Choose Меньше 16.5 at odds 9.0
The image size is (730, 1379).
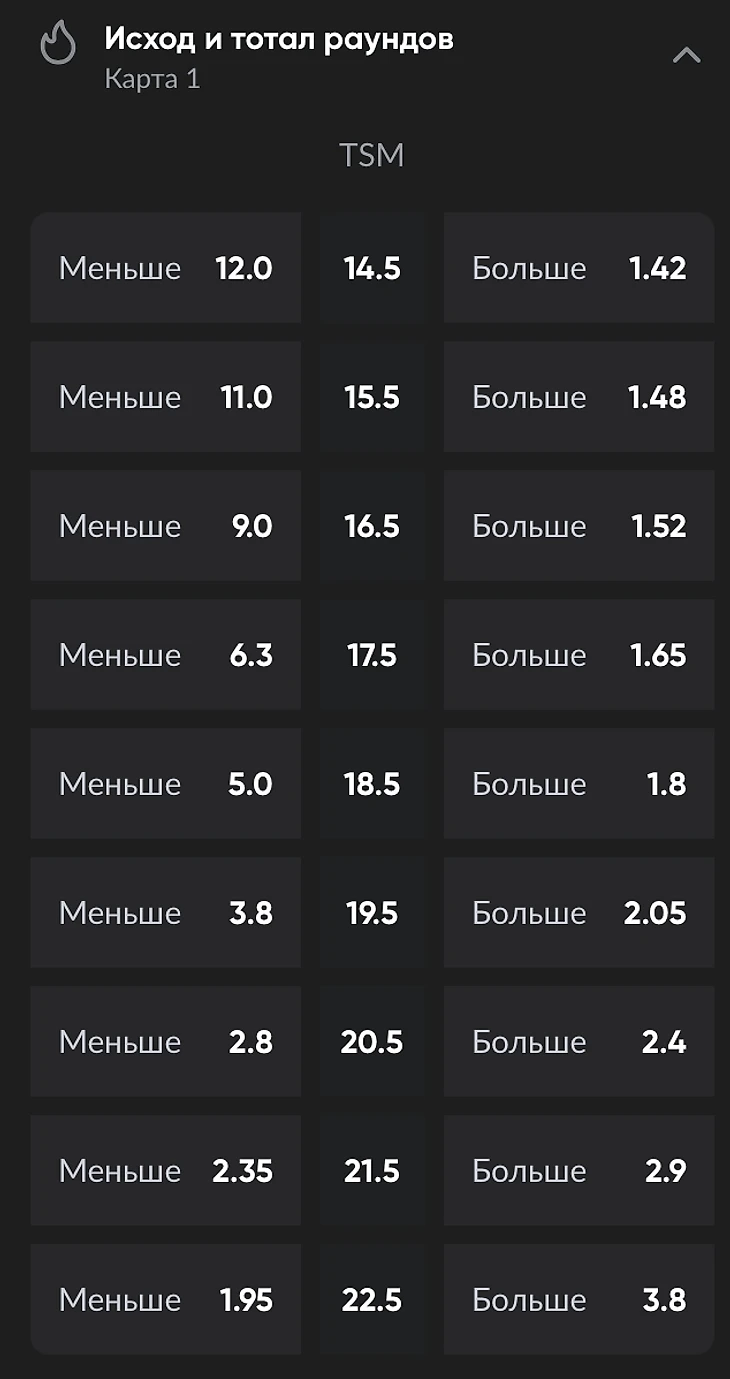coord(165,526)
